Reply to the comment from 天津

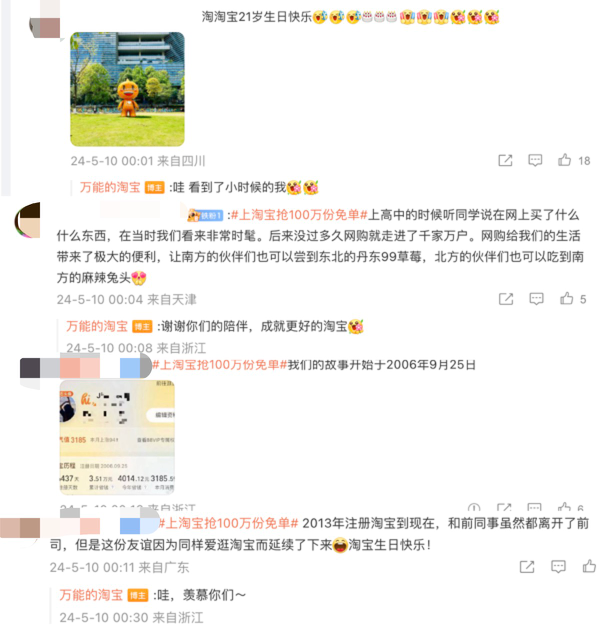tap(535, 299)
